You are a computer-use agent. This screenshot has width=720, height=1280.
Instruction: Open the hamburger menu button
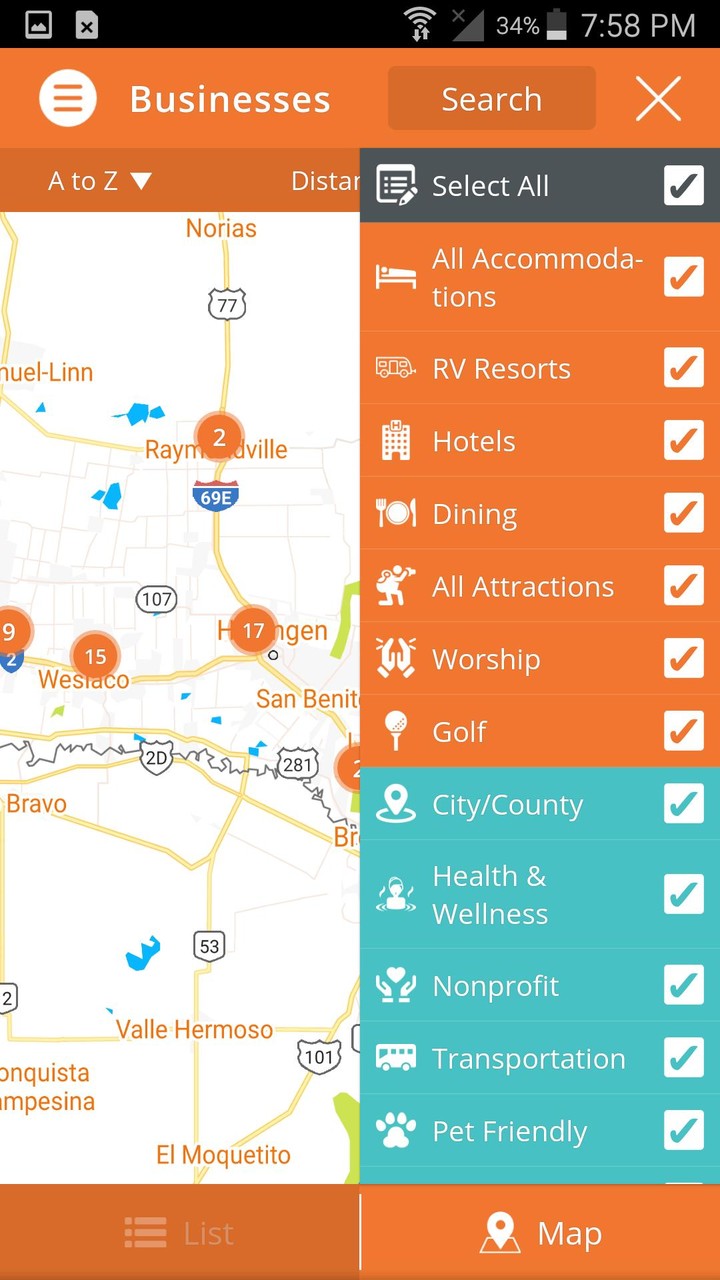(68, 99)
